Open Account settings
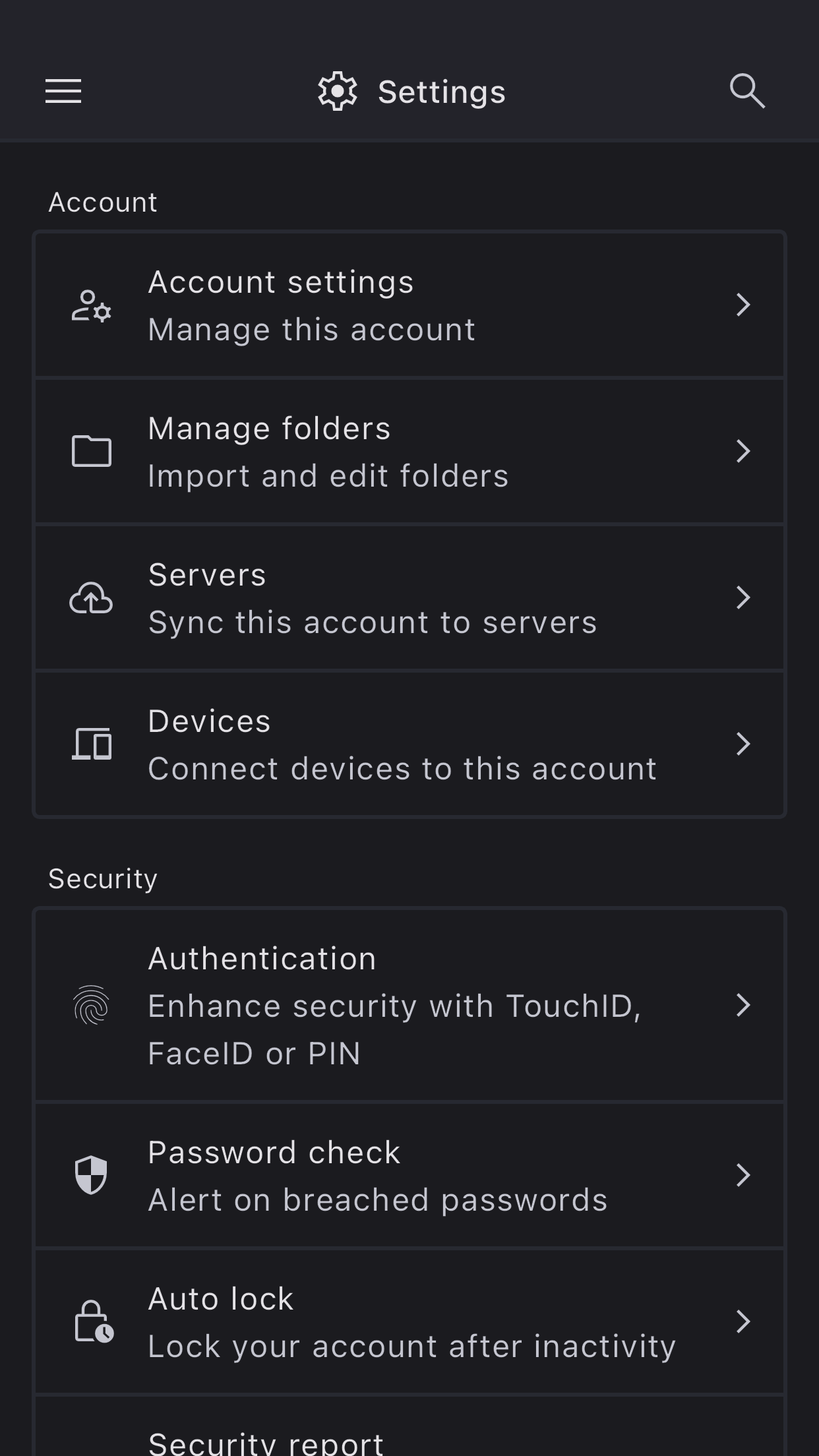The width and height of the screenshot is (819, 1456). pos(409,305)
